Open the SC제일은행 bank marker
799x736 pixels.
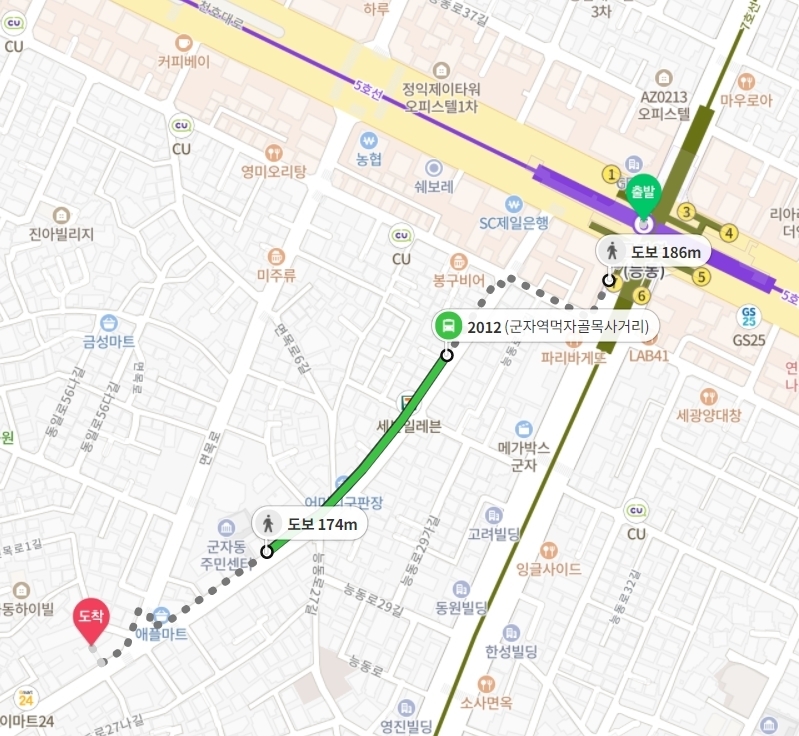pyautogui.click(x=514, y=203)
